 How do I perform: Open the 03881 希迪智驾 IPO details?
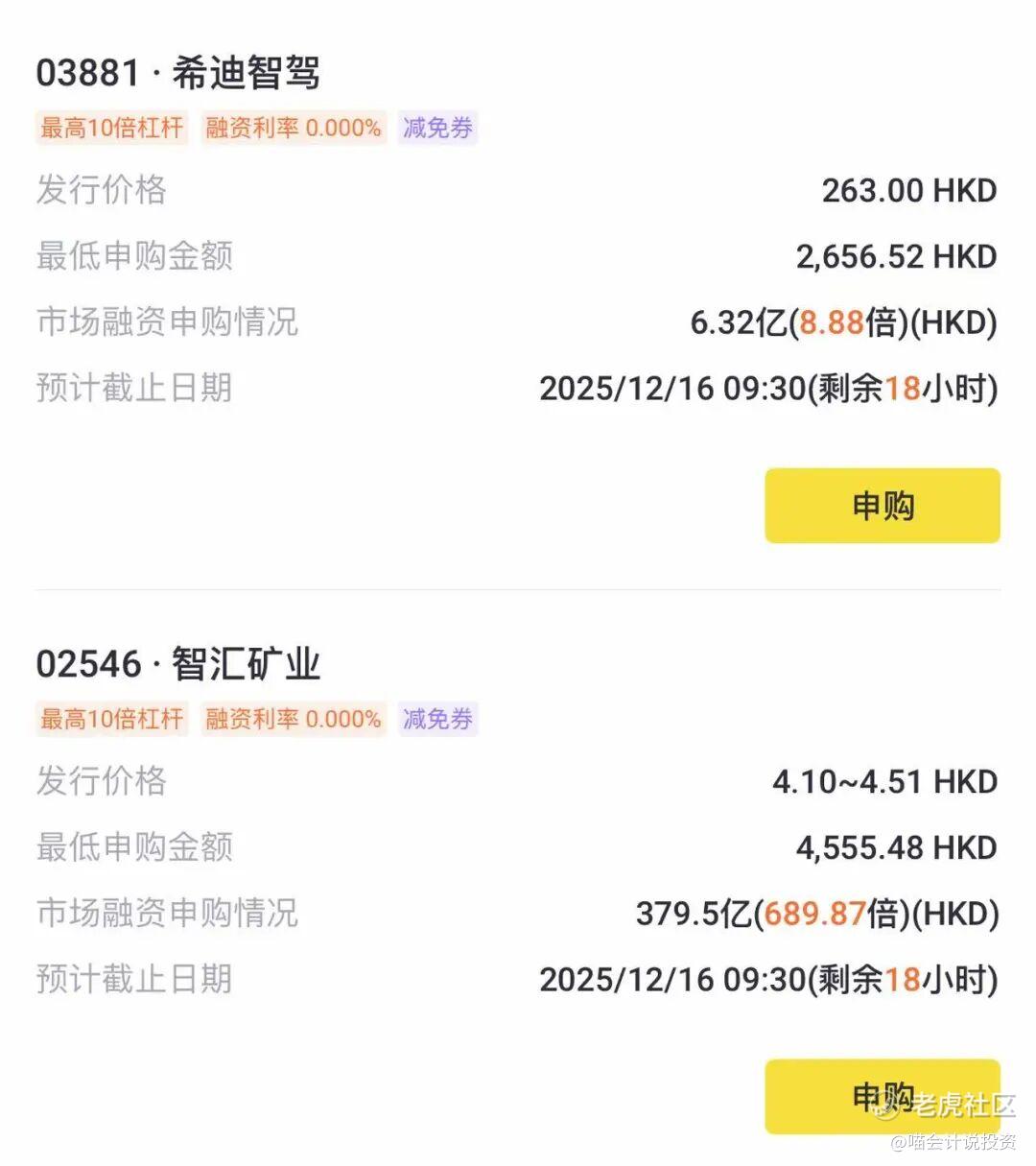tap(178, 73)
